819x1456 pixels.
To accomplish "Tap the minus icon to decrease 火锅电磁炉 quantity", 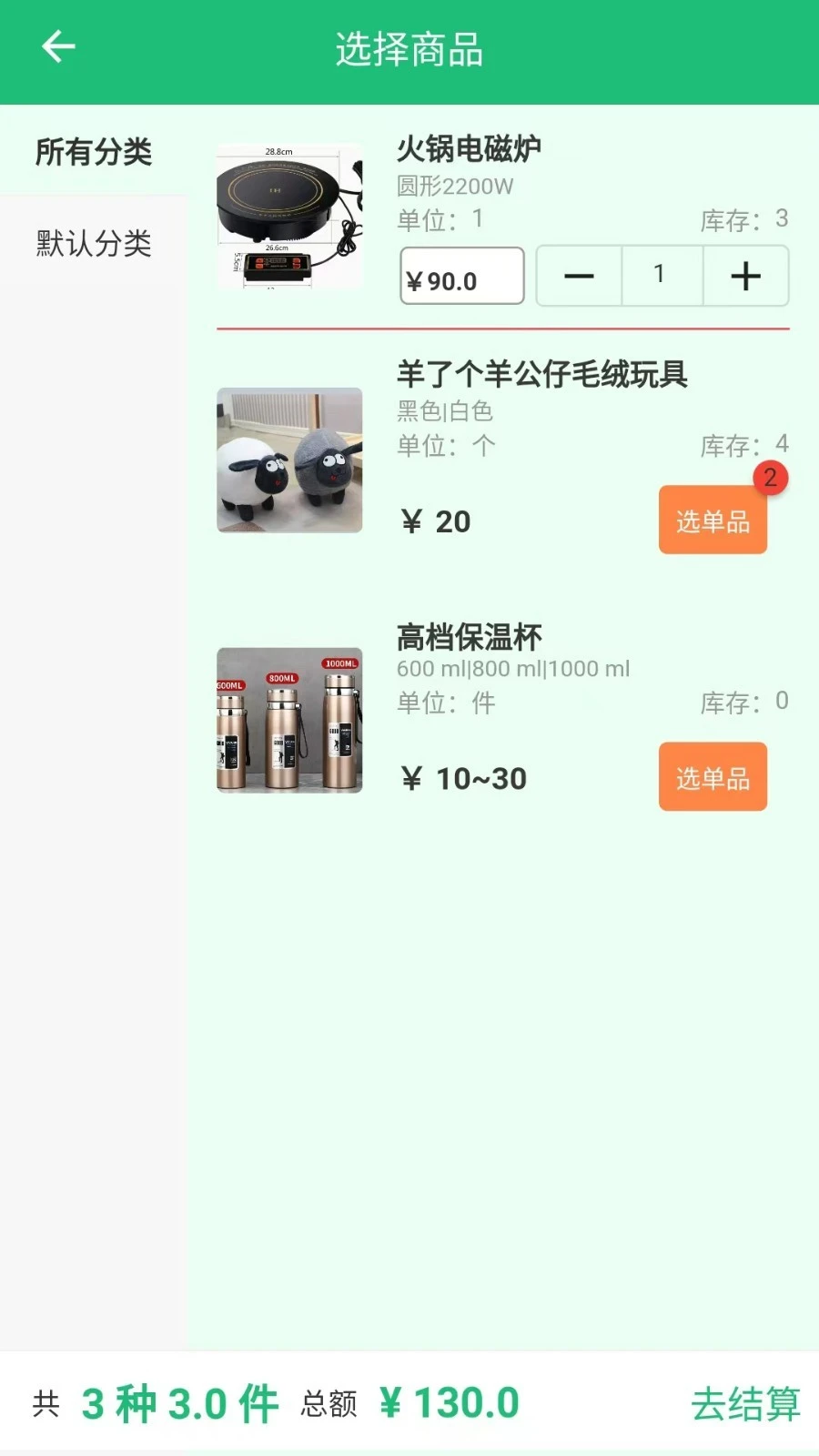I will tap(580, 276).
